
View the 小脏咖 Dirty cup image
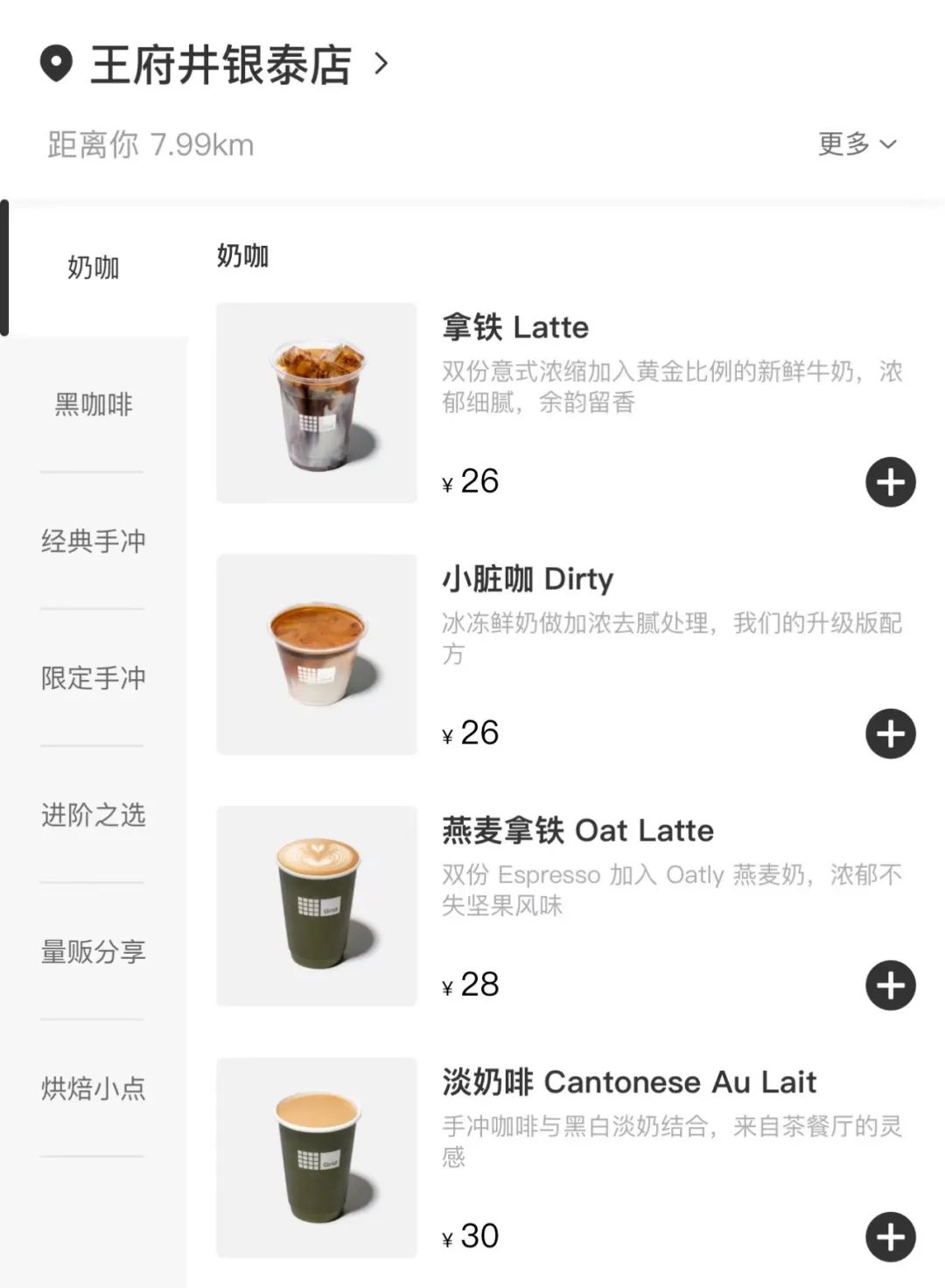pyautogui.click(x=316, y=654)
